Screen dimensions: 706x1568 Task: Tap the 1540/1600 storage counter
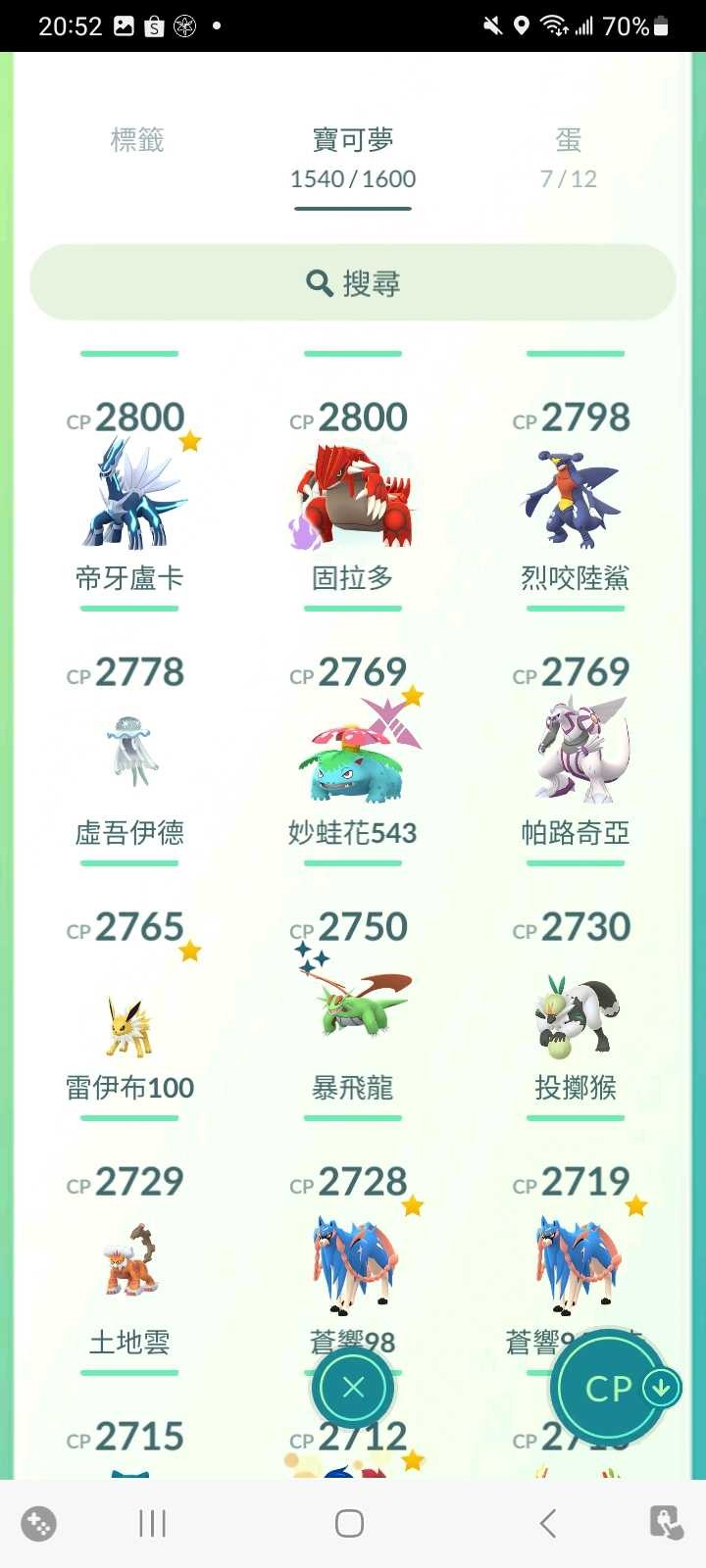pos(352,178)
